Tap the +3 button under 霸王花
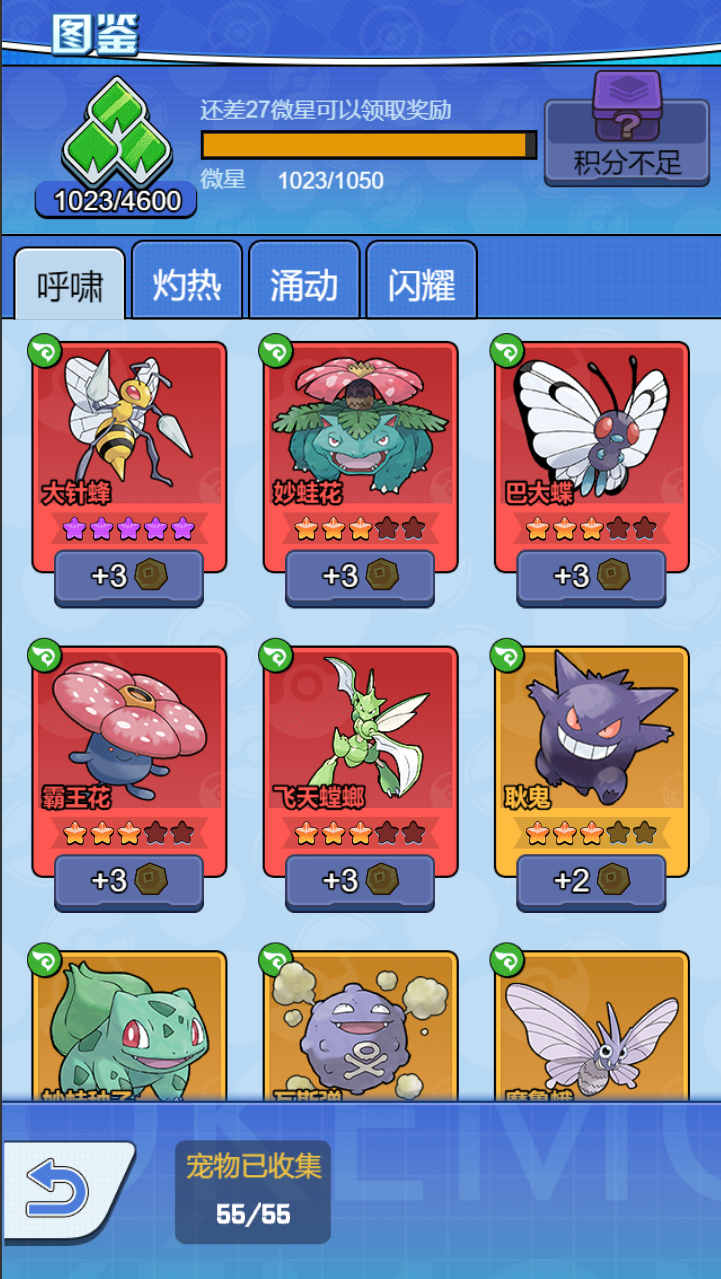This screenshot has height=1279, width=721. coord(129,882)
